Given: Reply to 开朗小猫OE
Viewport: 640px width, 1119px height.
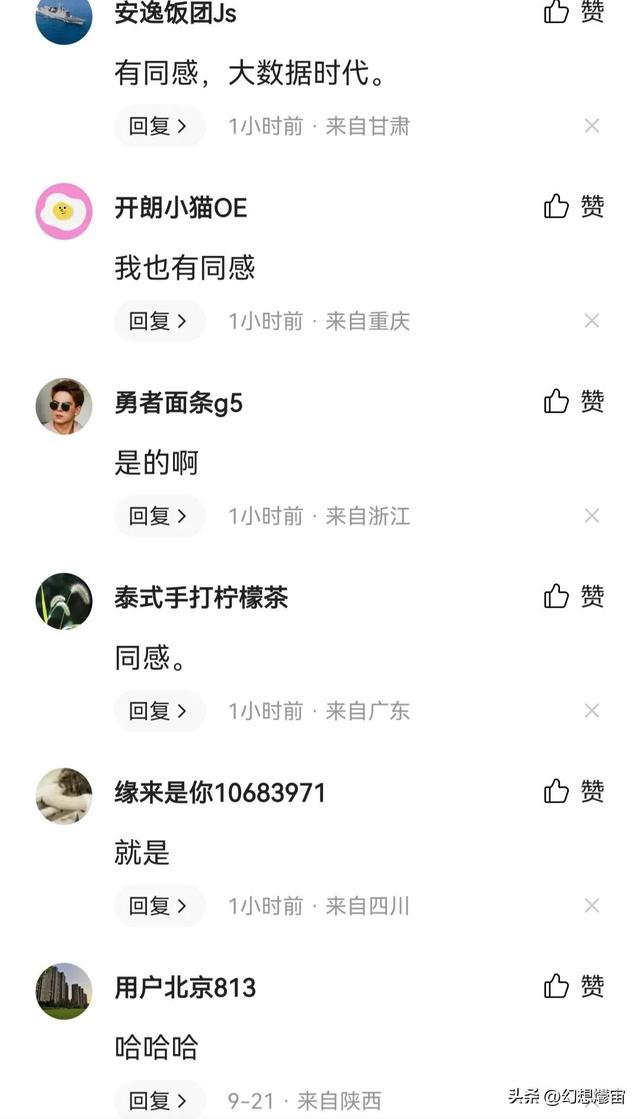Looking at the screenshot, I should pyautogui.click(x=159, y=321).
